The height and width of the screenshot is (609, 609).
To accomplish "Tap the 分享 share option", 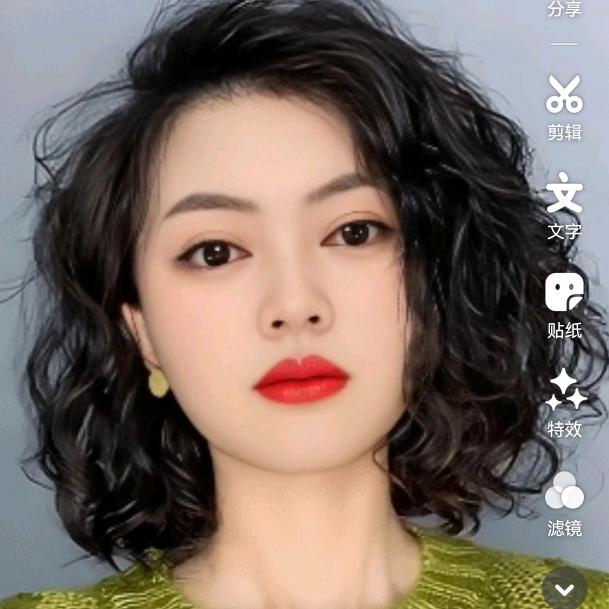I will [564, 10].
